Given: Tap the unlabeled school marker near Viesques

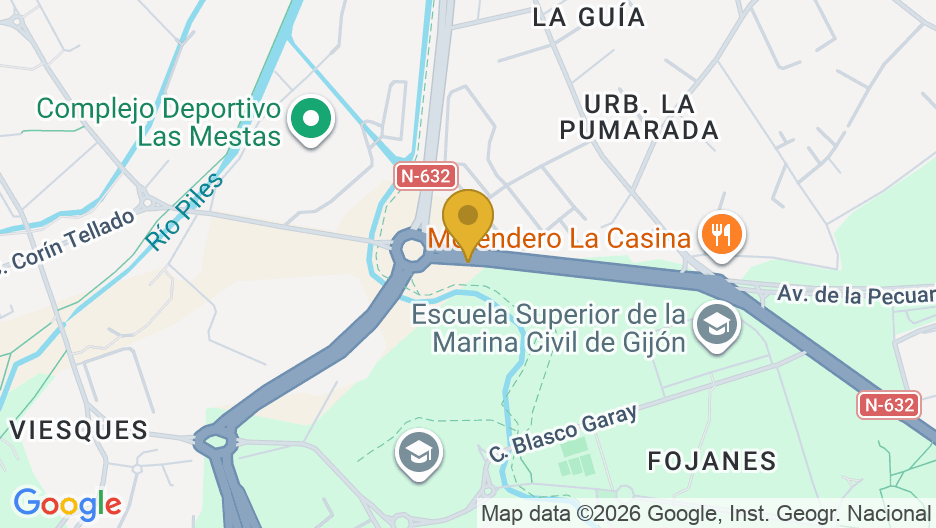Looking at the screenshot, I should 420,454.
